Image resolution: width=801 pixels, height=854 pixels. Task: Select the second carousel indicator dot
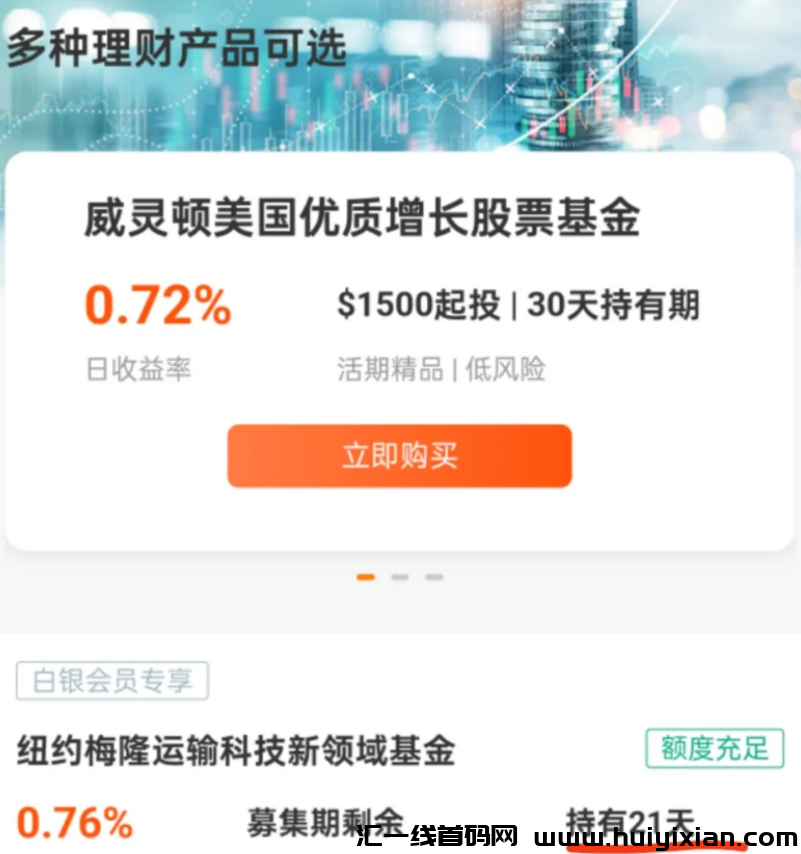pos(399,576)
